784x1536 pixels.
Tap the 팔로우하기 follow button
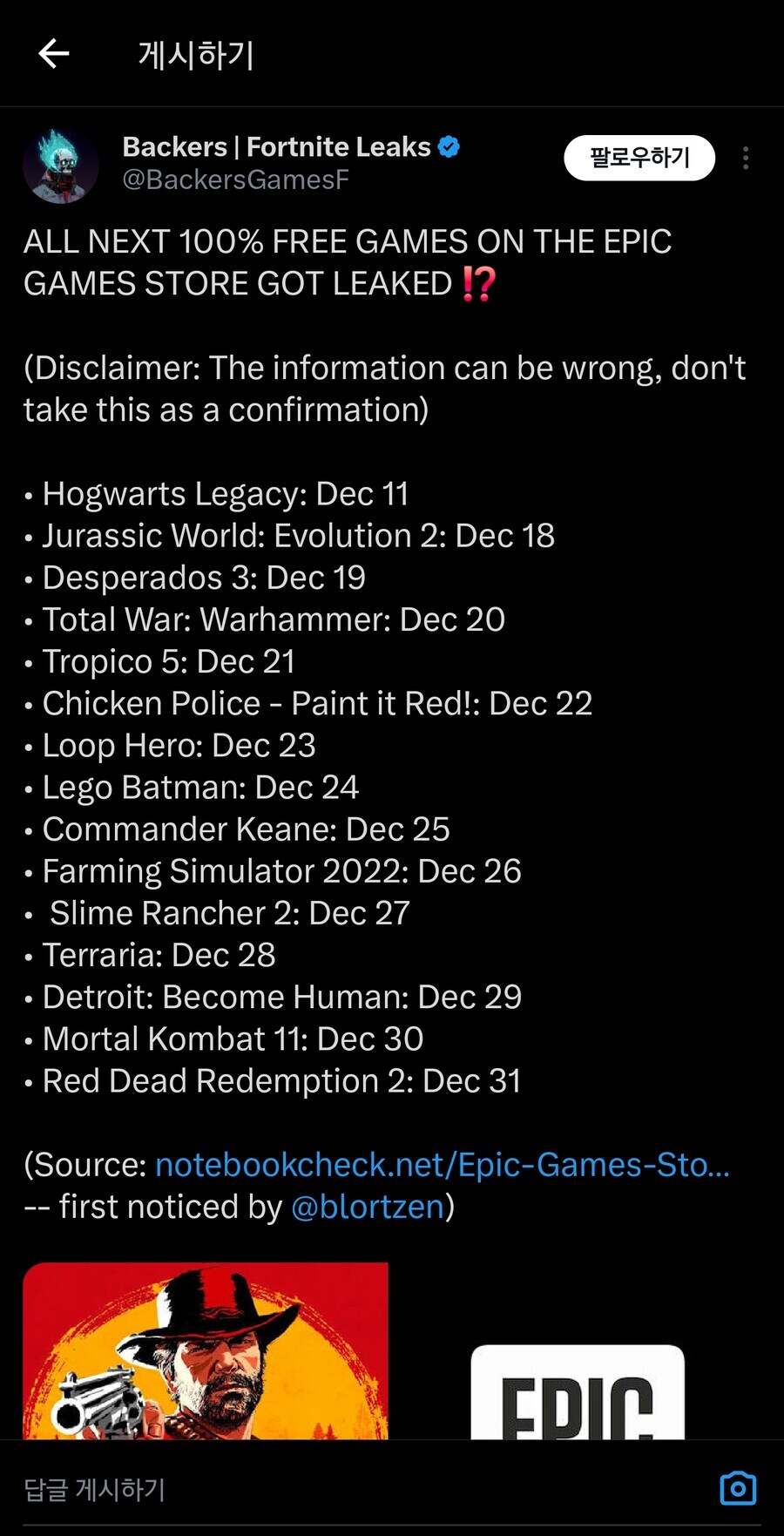tap(639, 158)
